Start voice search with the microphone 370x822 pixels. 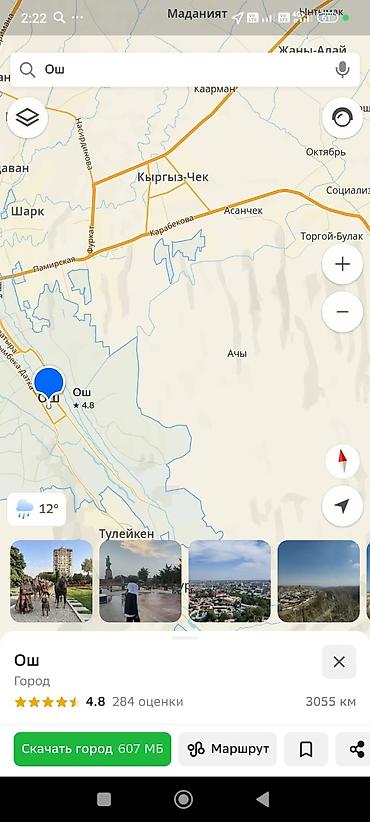tap(343, 69)
